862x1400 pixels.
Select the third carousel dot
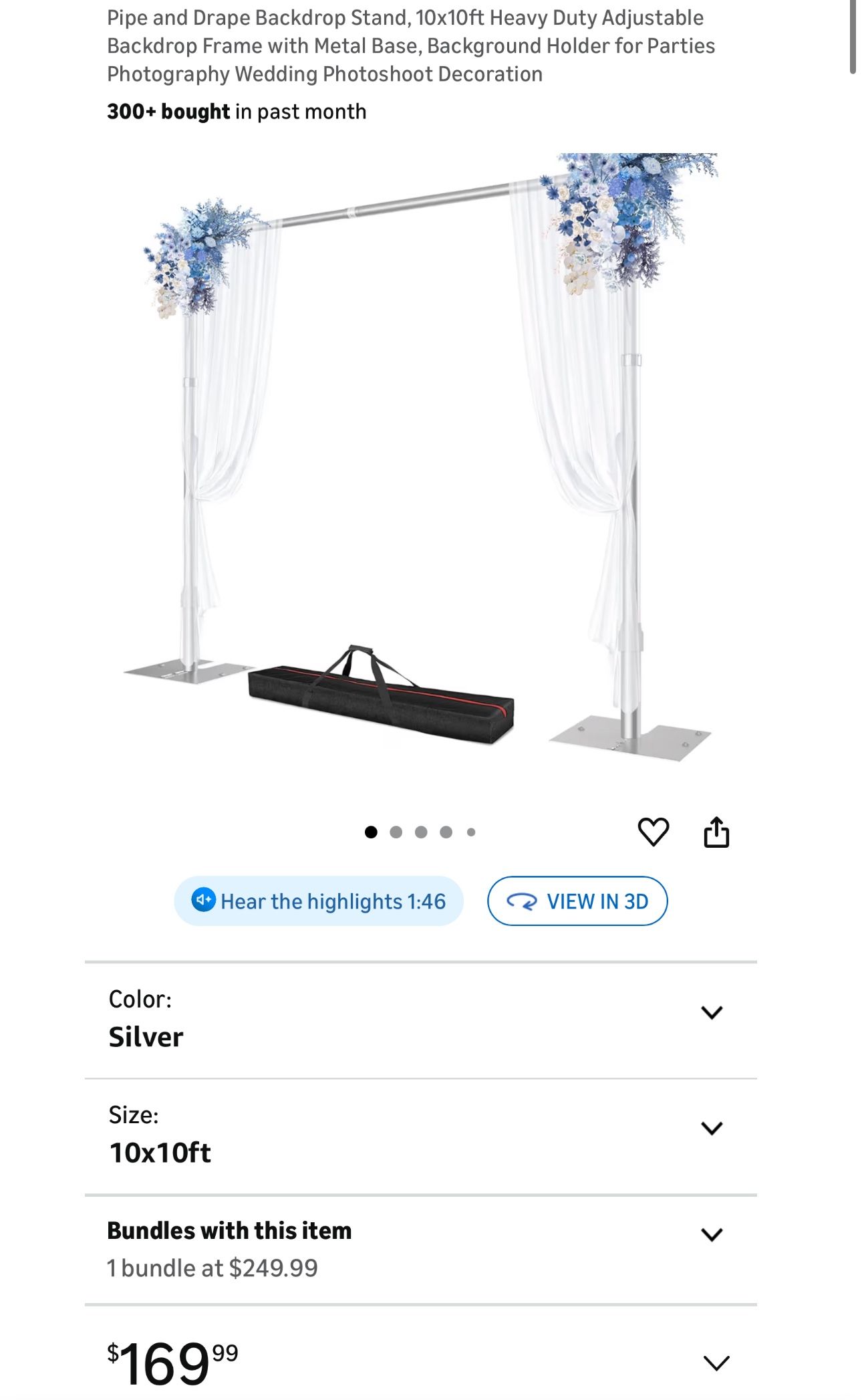pyautogui.click(x=420, y=830)
